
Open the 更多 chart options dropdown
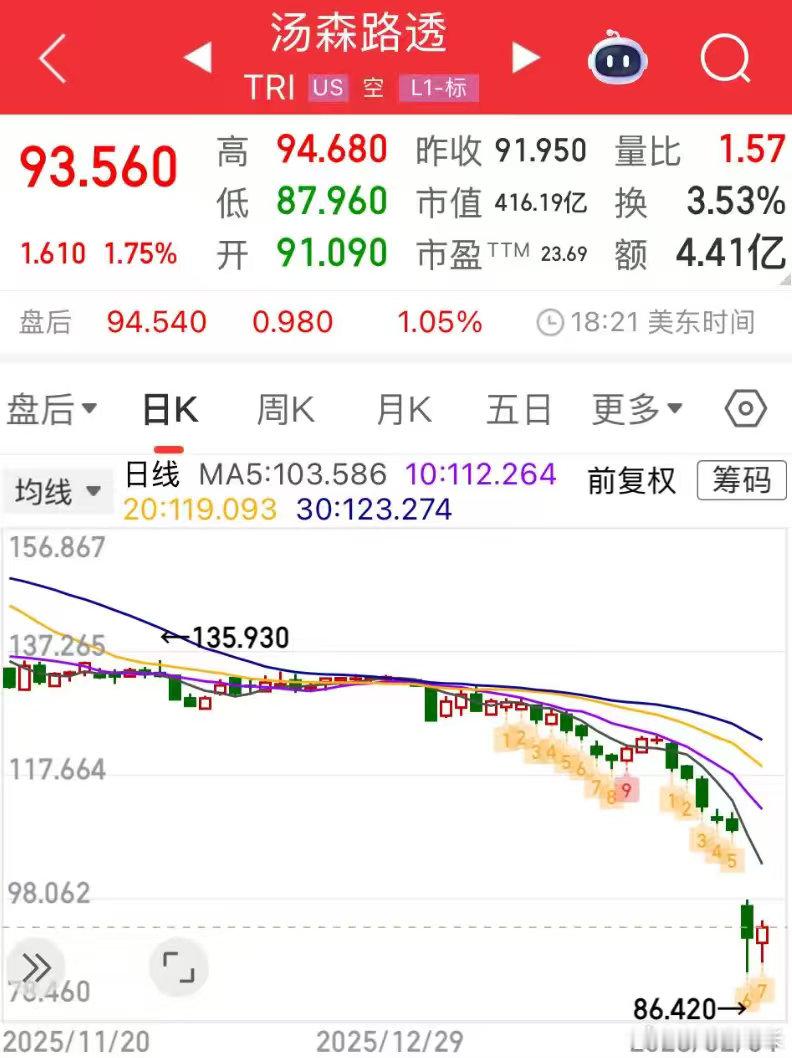(x=636, y=408)
